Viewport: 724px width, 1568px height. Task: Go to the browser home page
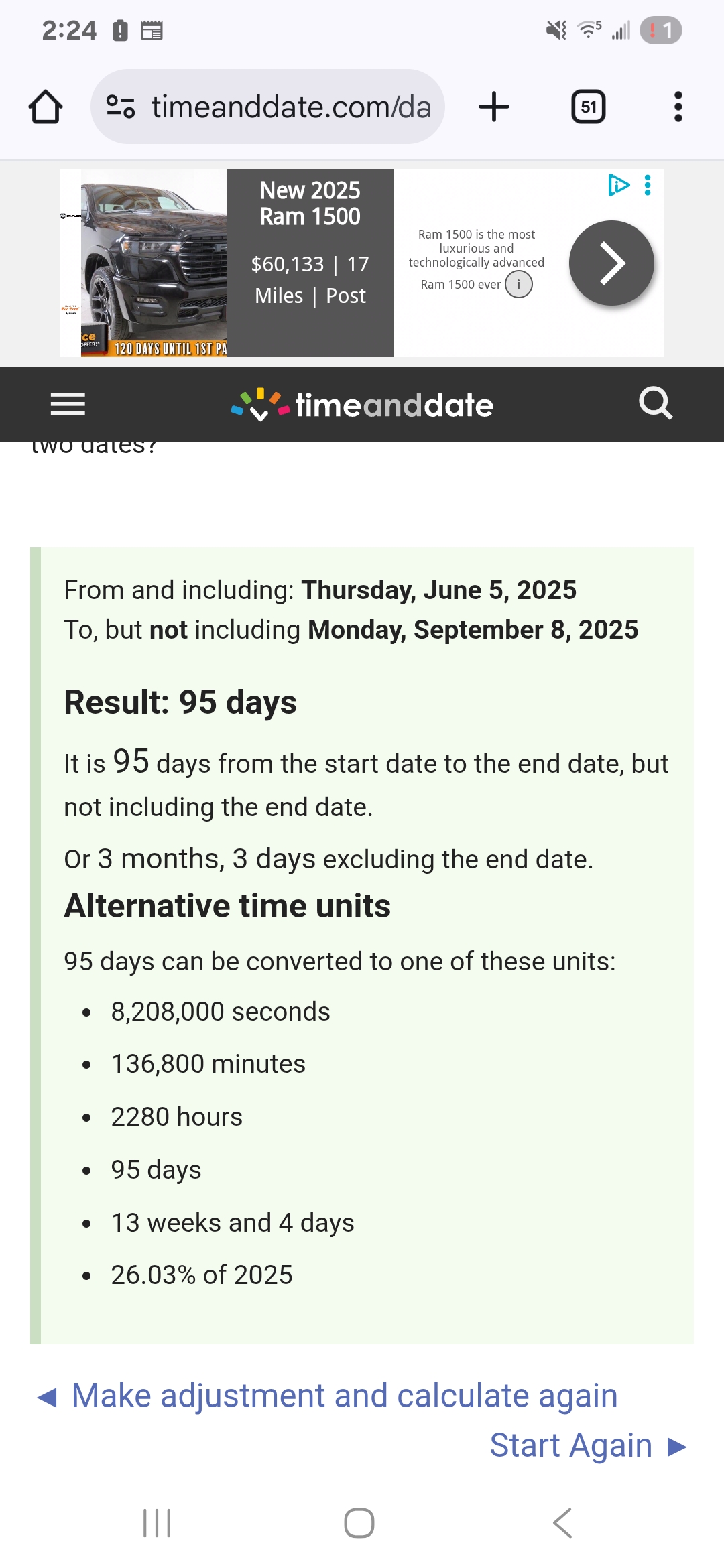pyautogui.click(x=46, y=107)
